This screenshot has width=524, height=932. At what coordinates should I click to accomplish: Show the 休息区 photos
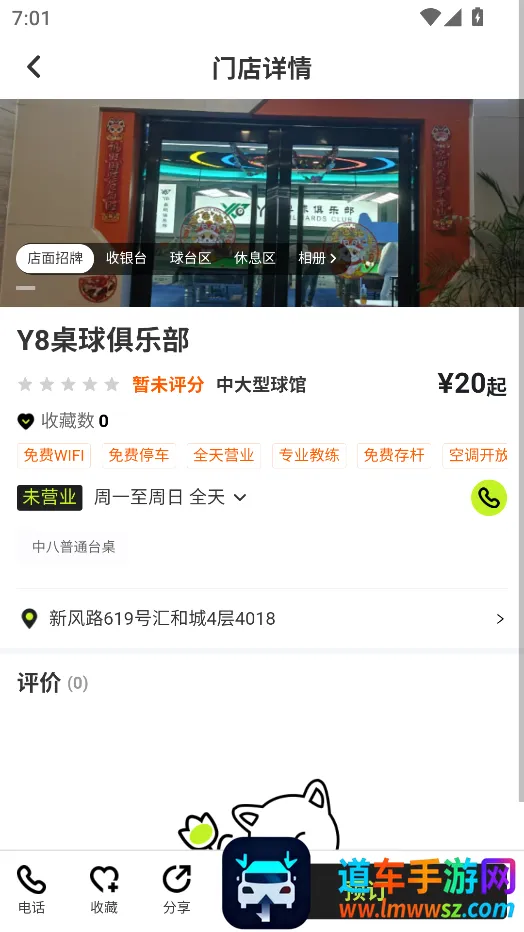coord(254,258)
